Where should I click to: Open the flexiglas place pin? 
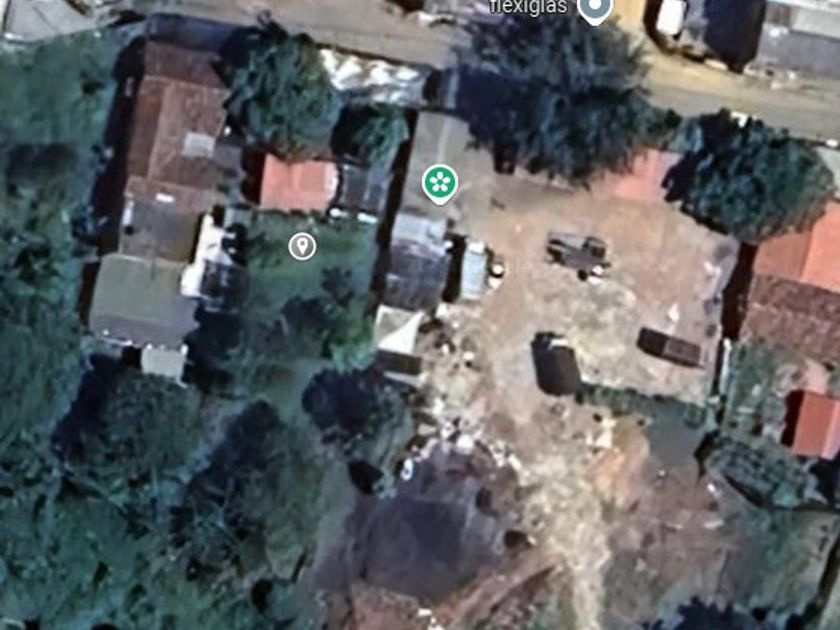tap(595, 9)
